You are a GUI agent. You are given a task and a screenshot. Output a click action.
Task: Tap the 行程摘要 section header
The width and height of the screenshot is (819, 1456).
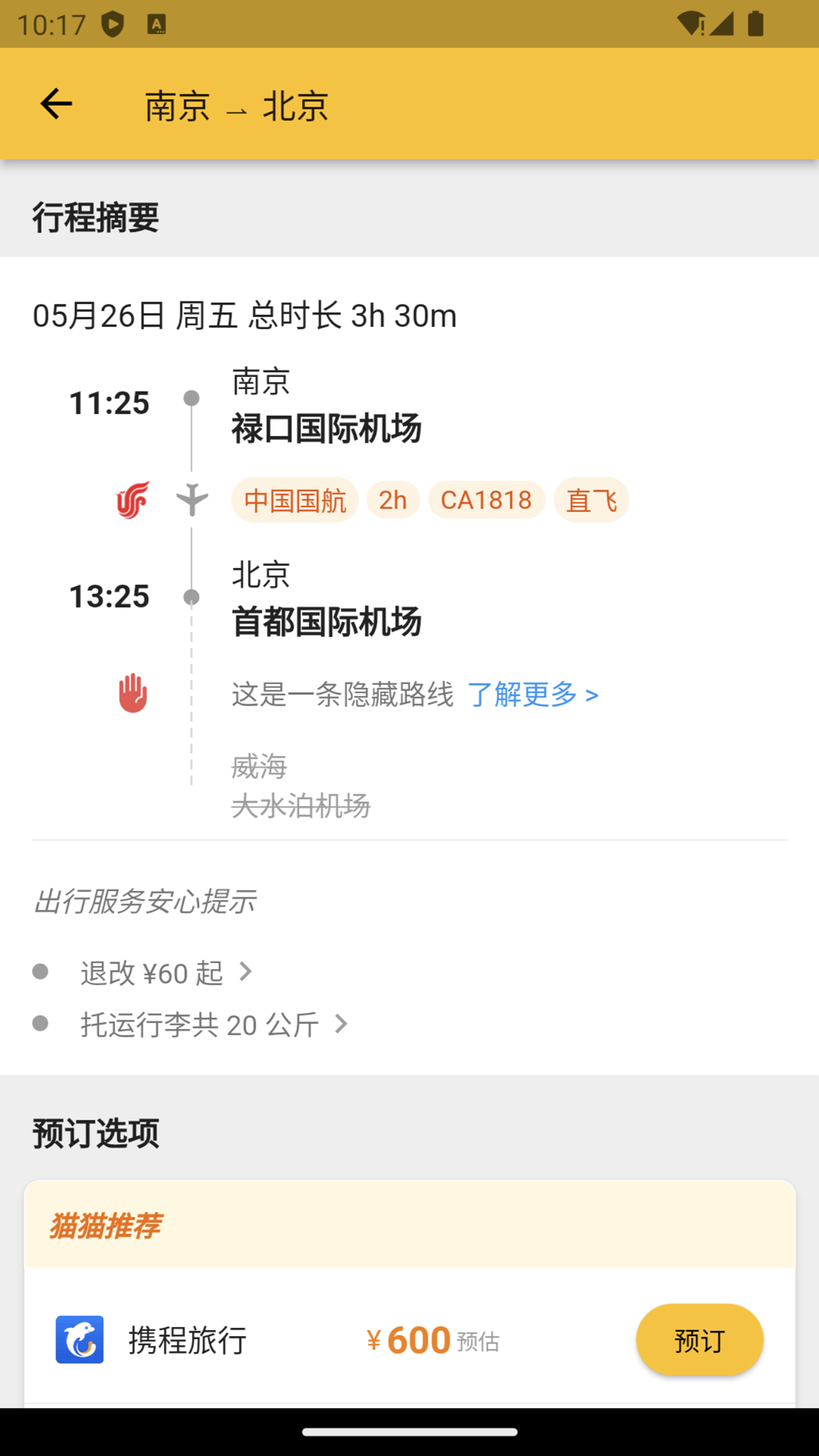point(96,221)
